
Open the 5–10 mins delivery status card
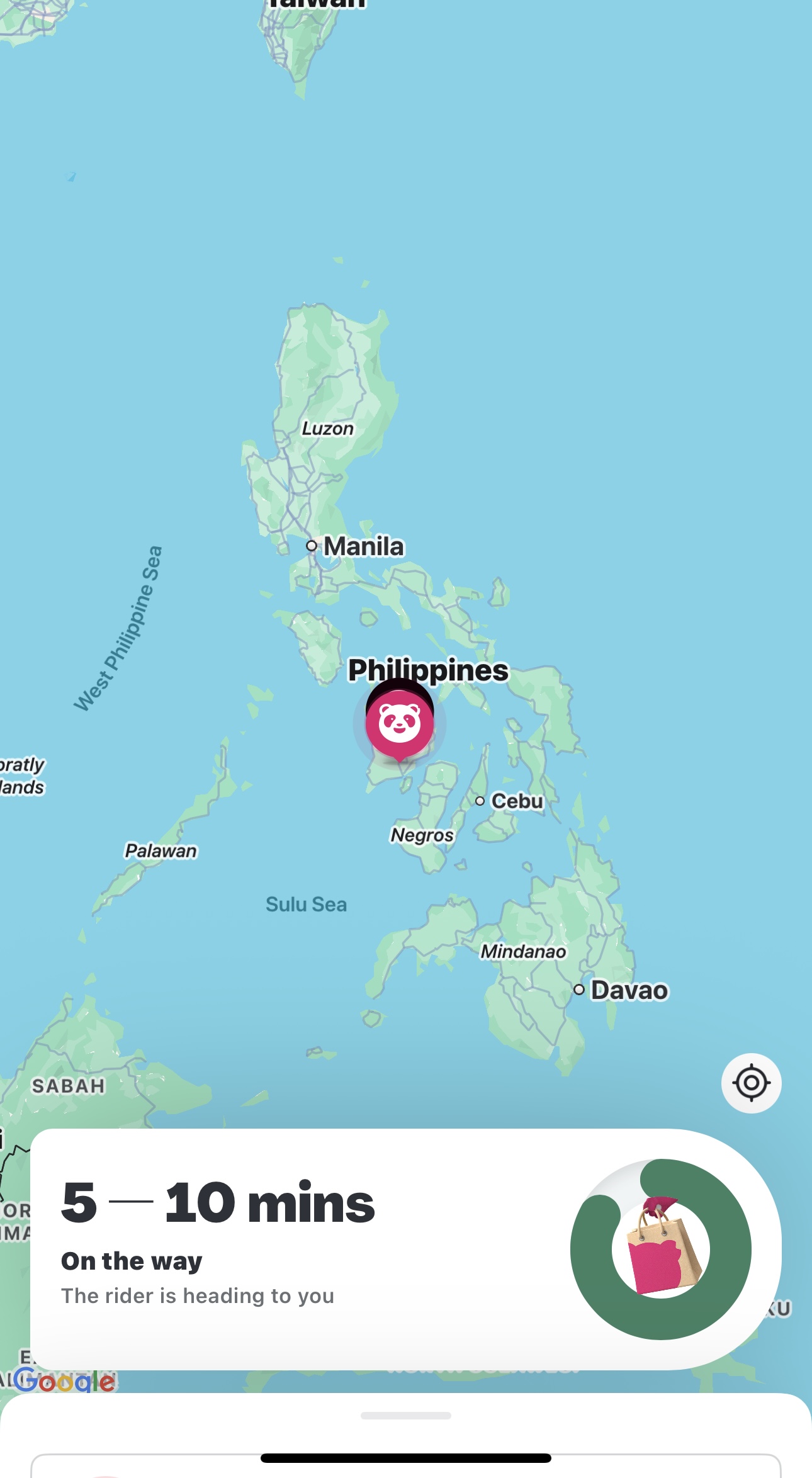pos(406,1249)
